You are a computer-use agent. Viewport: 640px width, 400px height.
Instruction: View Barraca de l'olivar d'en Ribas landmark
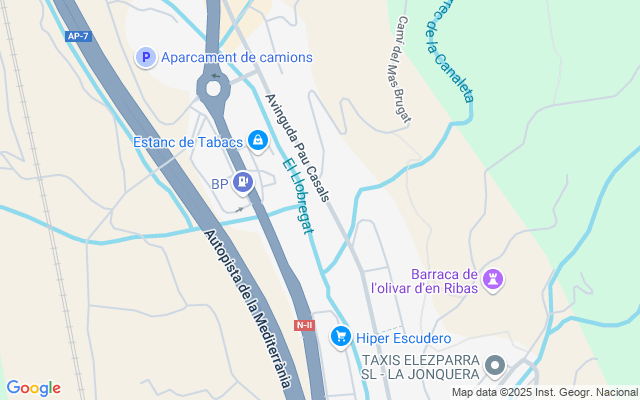pos(492,278)
